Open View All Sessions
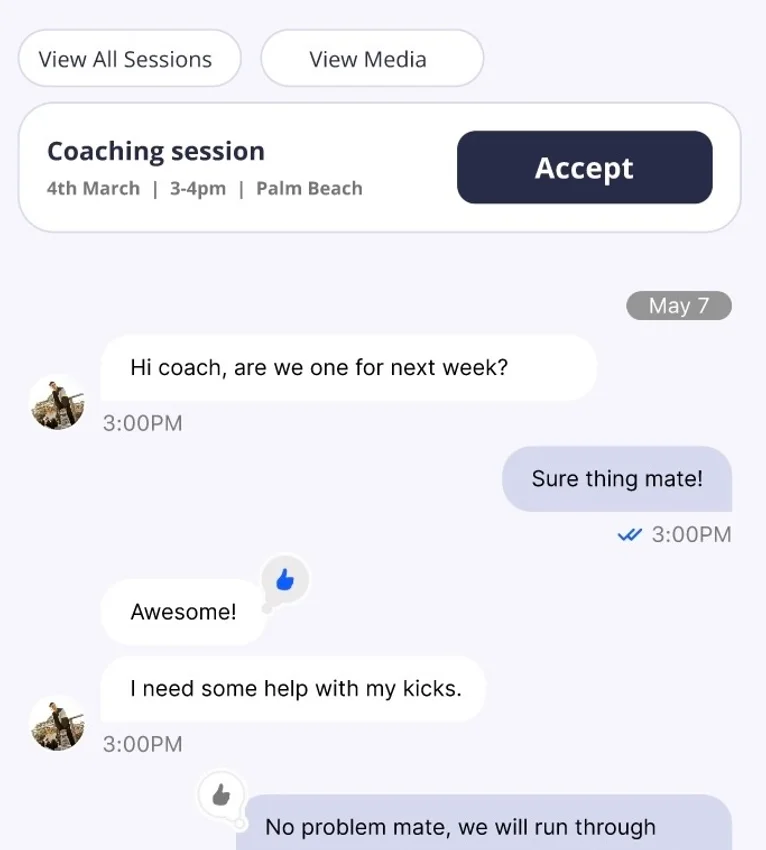Image resolution: width=766 pixels, height=850 pixels. (x=128, y=58)
